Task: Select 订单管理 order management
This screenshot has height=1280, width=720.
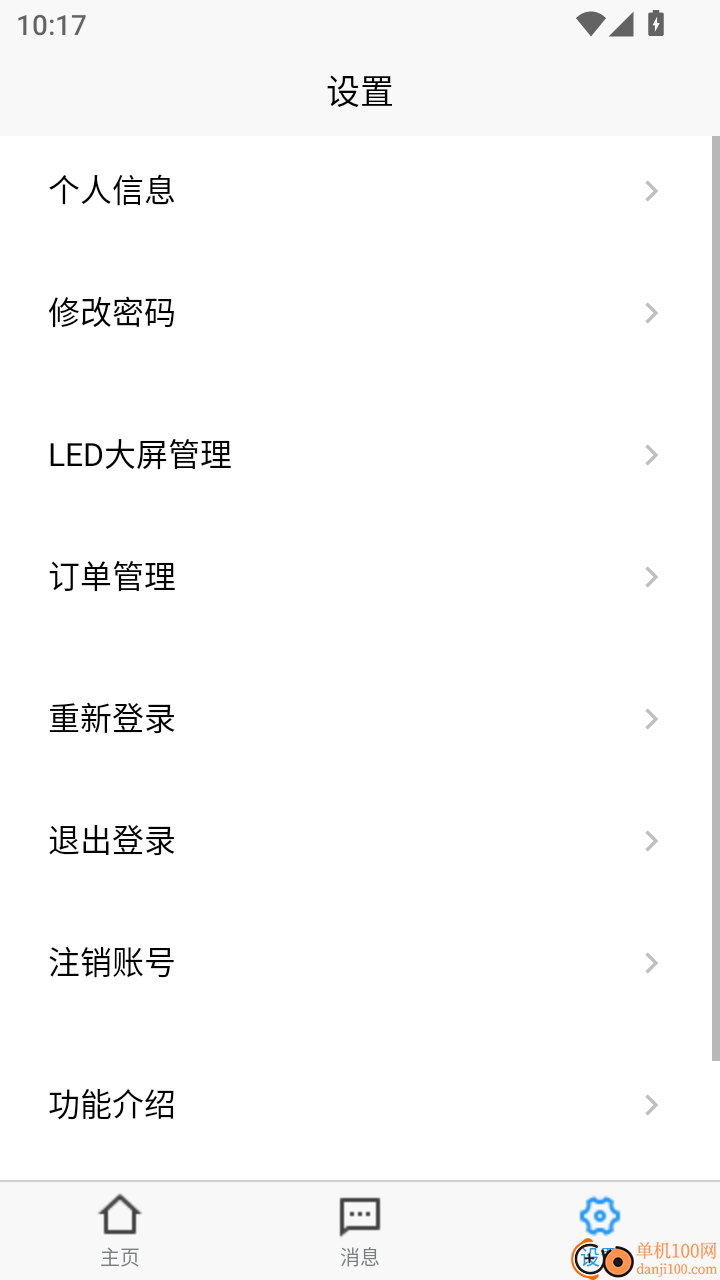Action: 112,577
